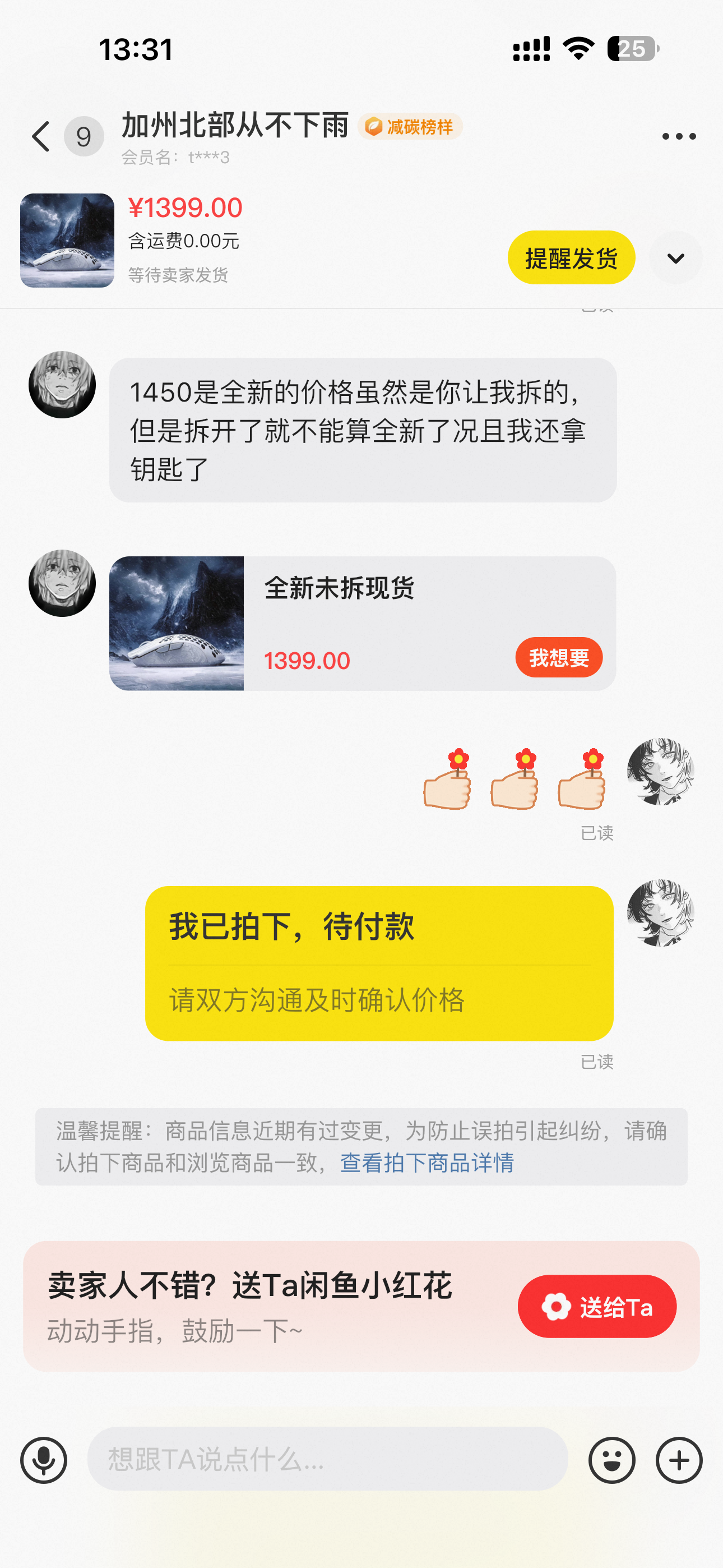The width and height of the screenshot is (723, 1568).
Task: Tap the 提醒发货 button
Action: click(x=571, y=257)
